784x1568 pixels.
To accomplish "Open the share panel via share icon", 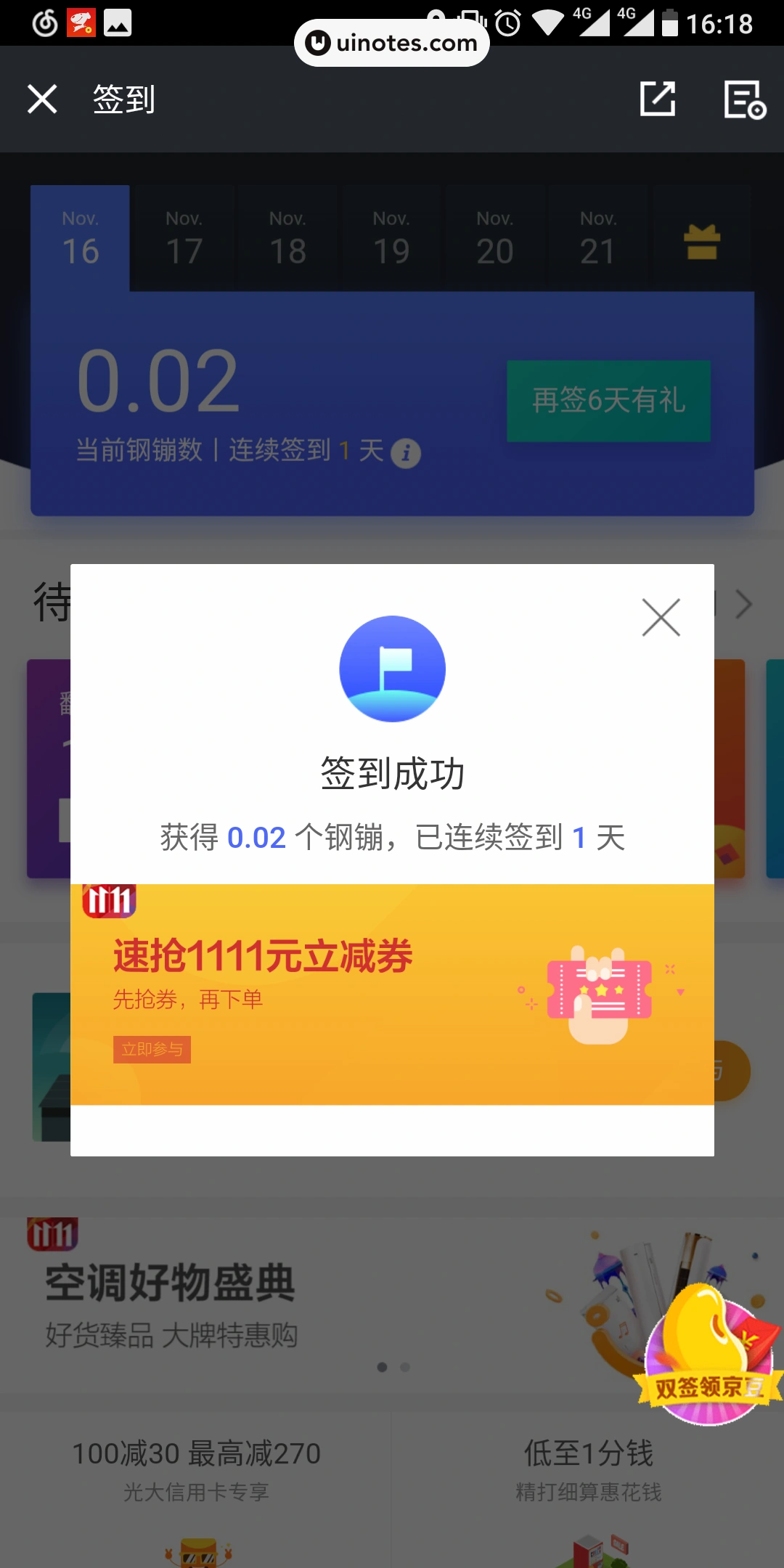I will [657, 99].
